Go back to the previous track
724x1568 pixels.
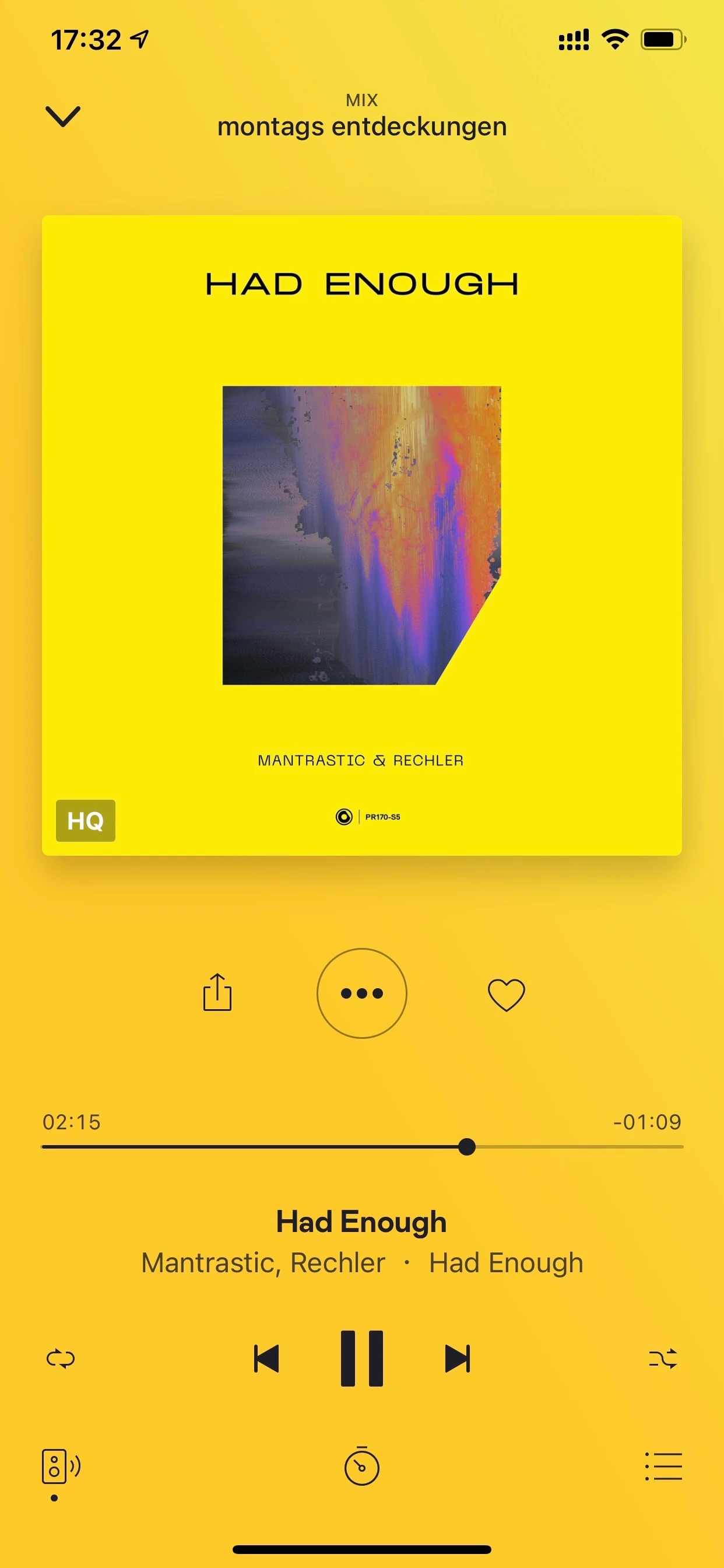coord(266,1358)
